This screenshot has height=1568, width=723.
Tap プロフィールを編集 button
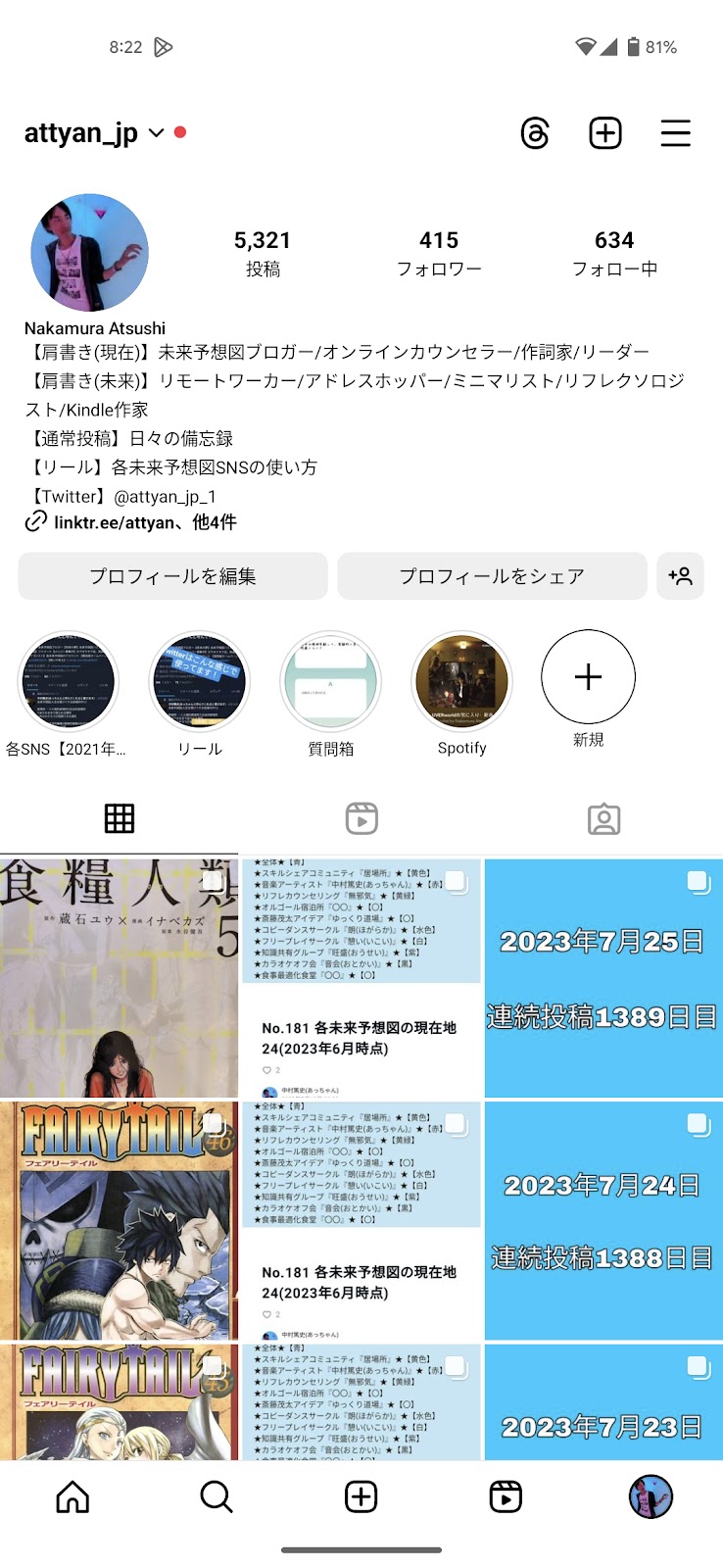(x=173, y=576)
